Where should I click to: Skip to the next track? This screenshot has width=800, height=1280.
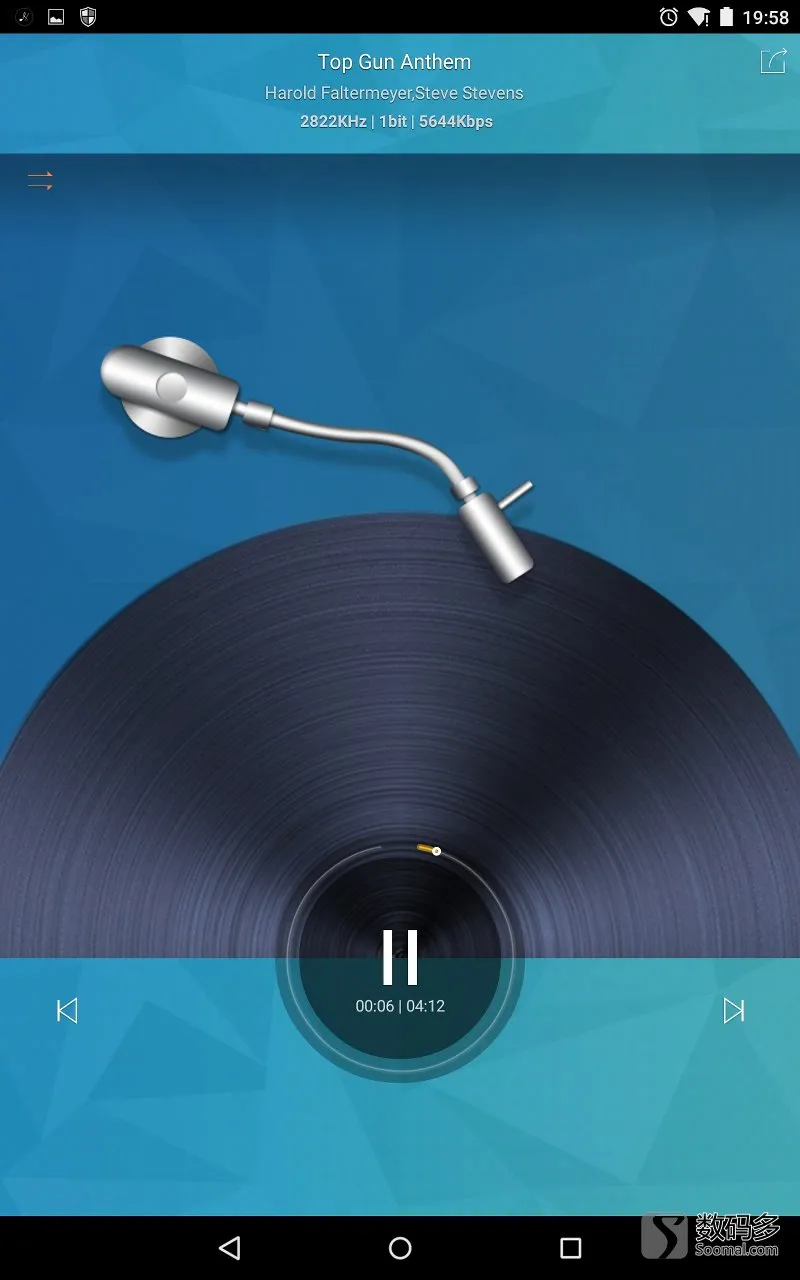click(734, 1011)
